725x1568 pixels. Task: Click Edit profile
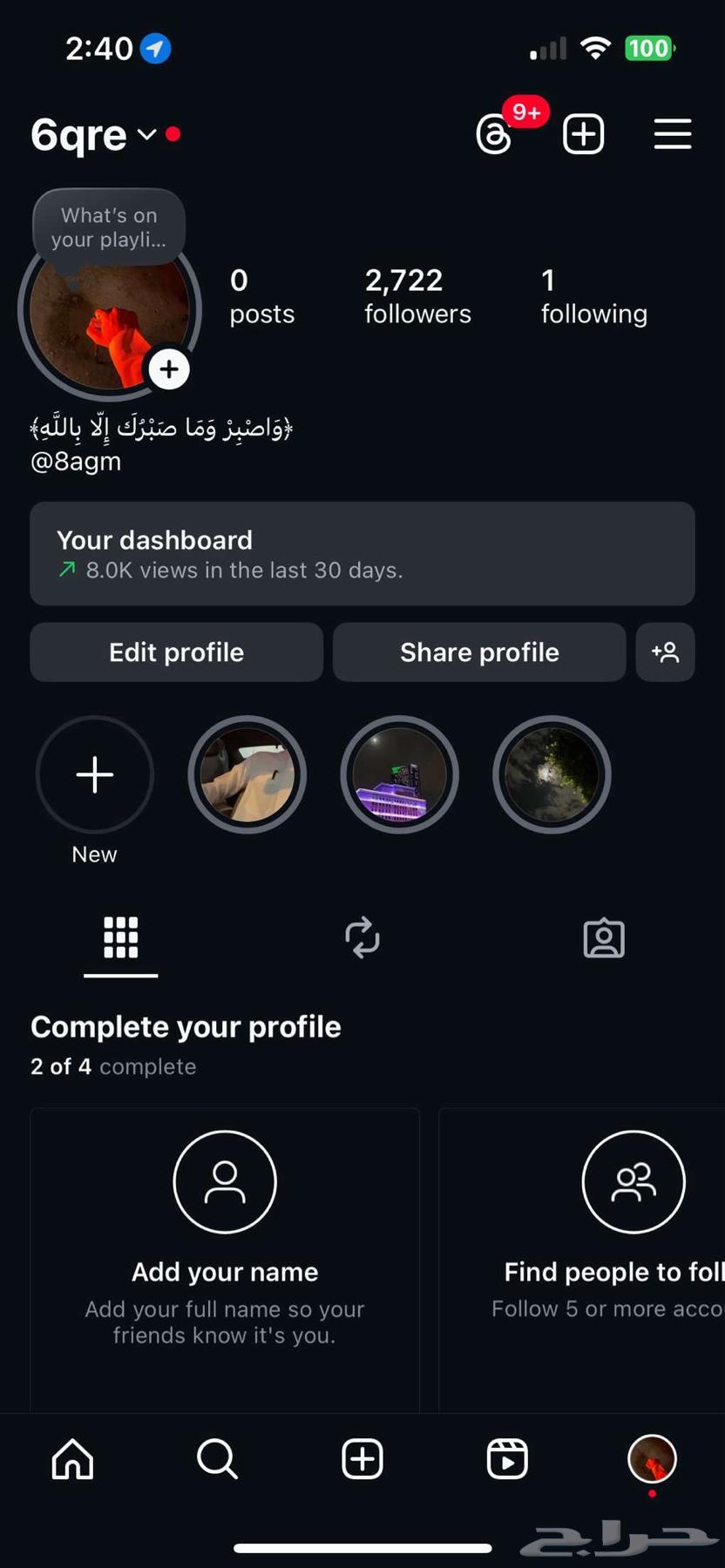176,652
